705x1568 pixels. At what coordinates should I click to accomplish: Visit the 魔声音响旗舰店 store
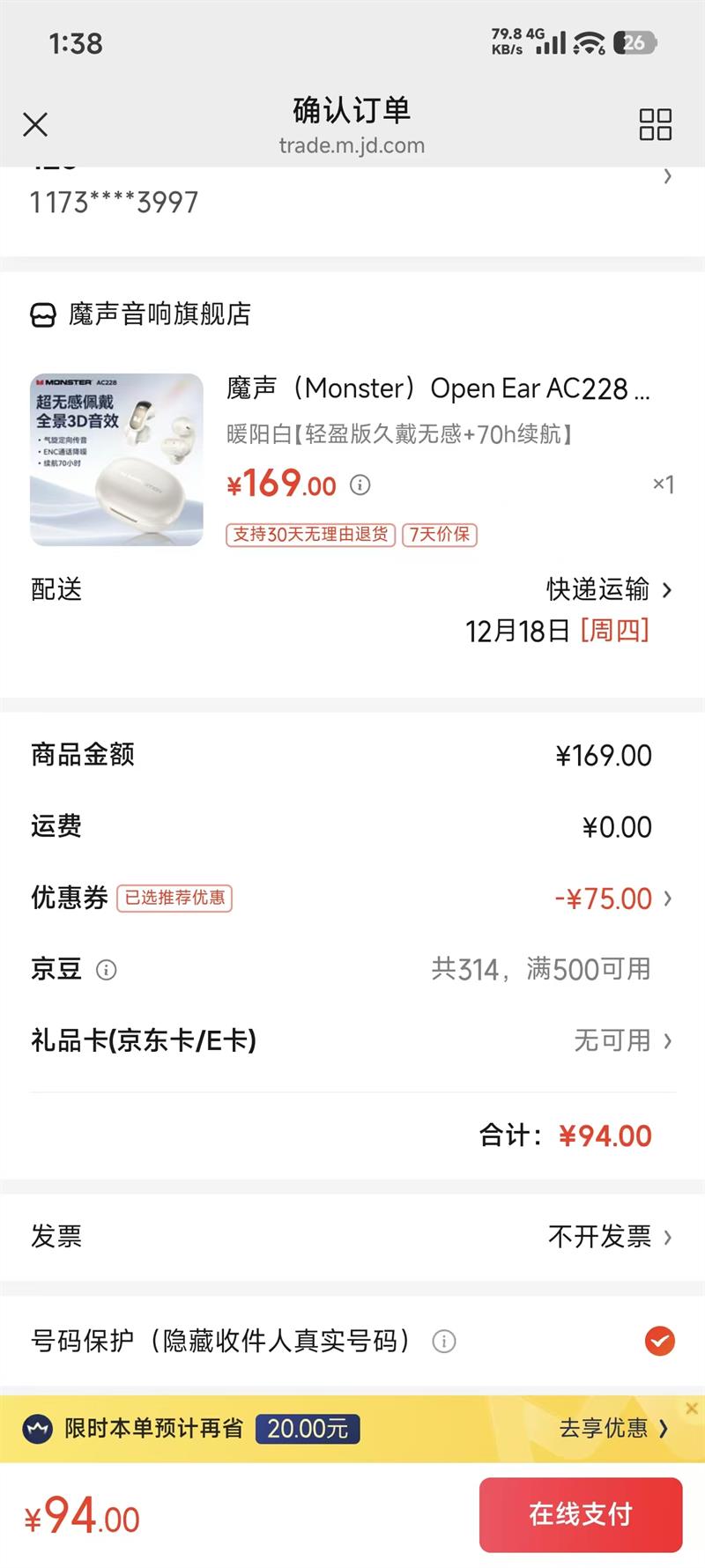[159, 314]
